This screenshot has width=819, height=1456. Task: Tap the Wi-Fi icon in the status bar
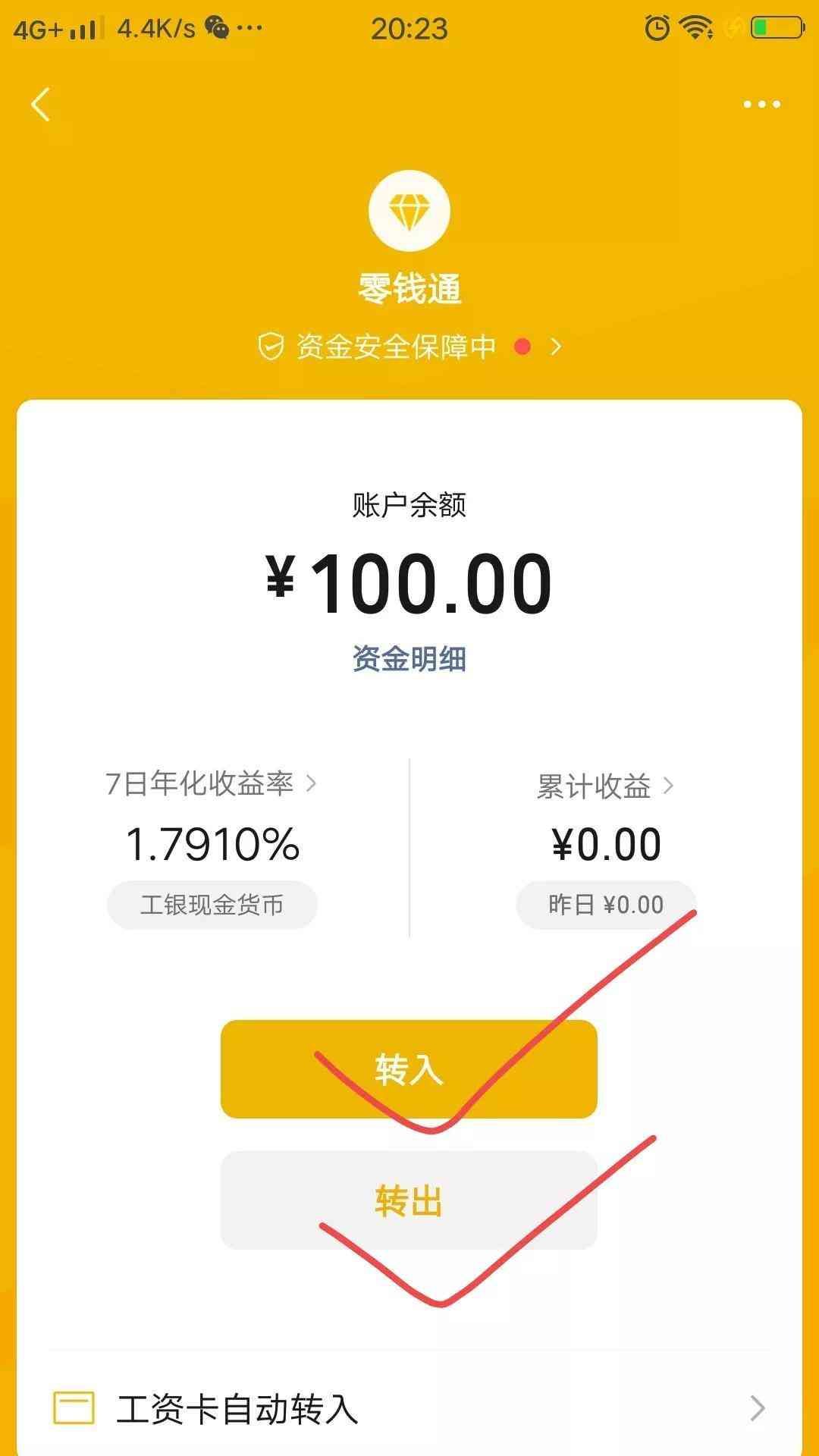point(695,27)
